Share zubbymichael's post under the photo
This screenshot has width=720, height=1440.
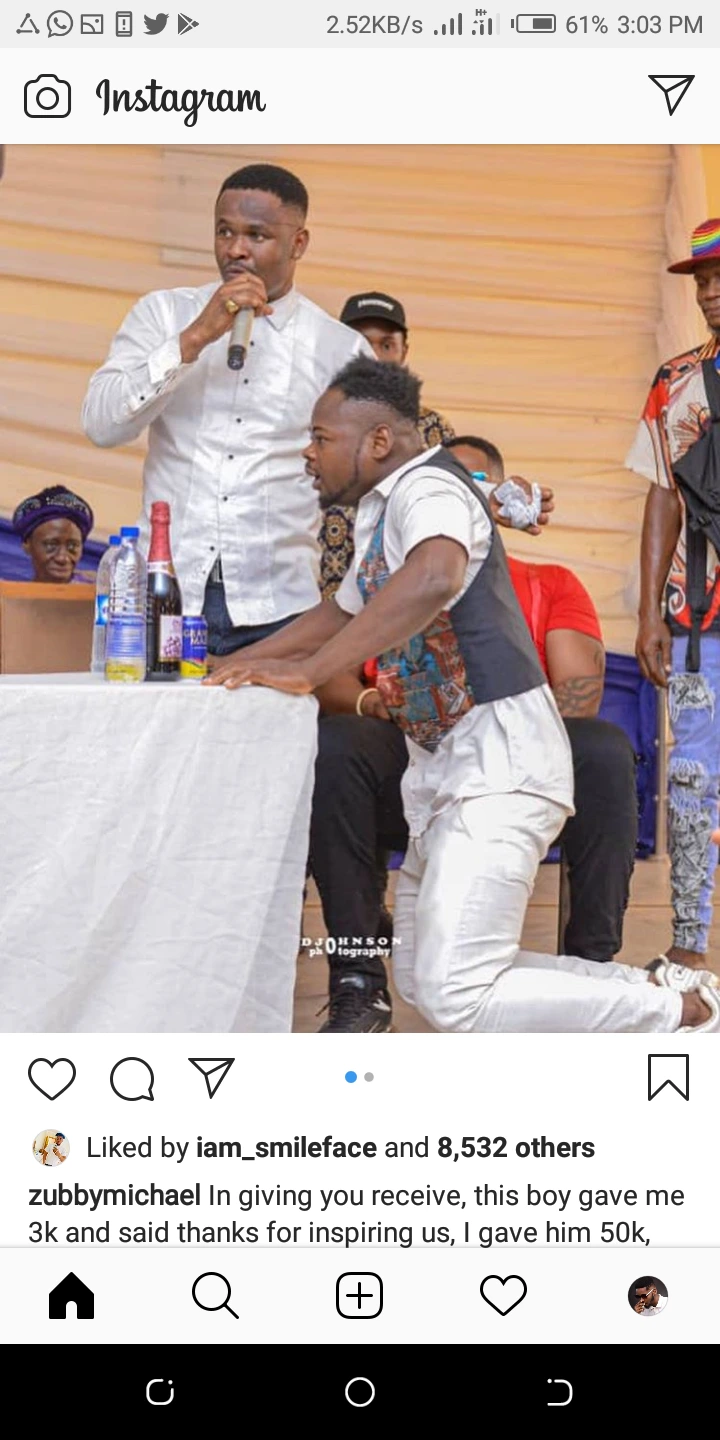click(211, 1078)
